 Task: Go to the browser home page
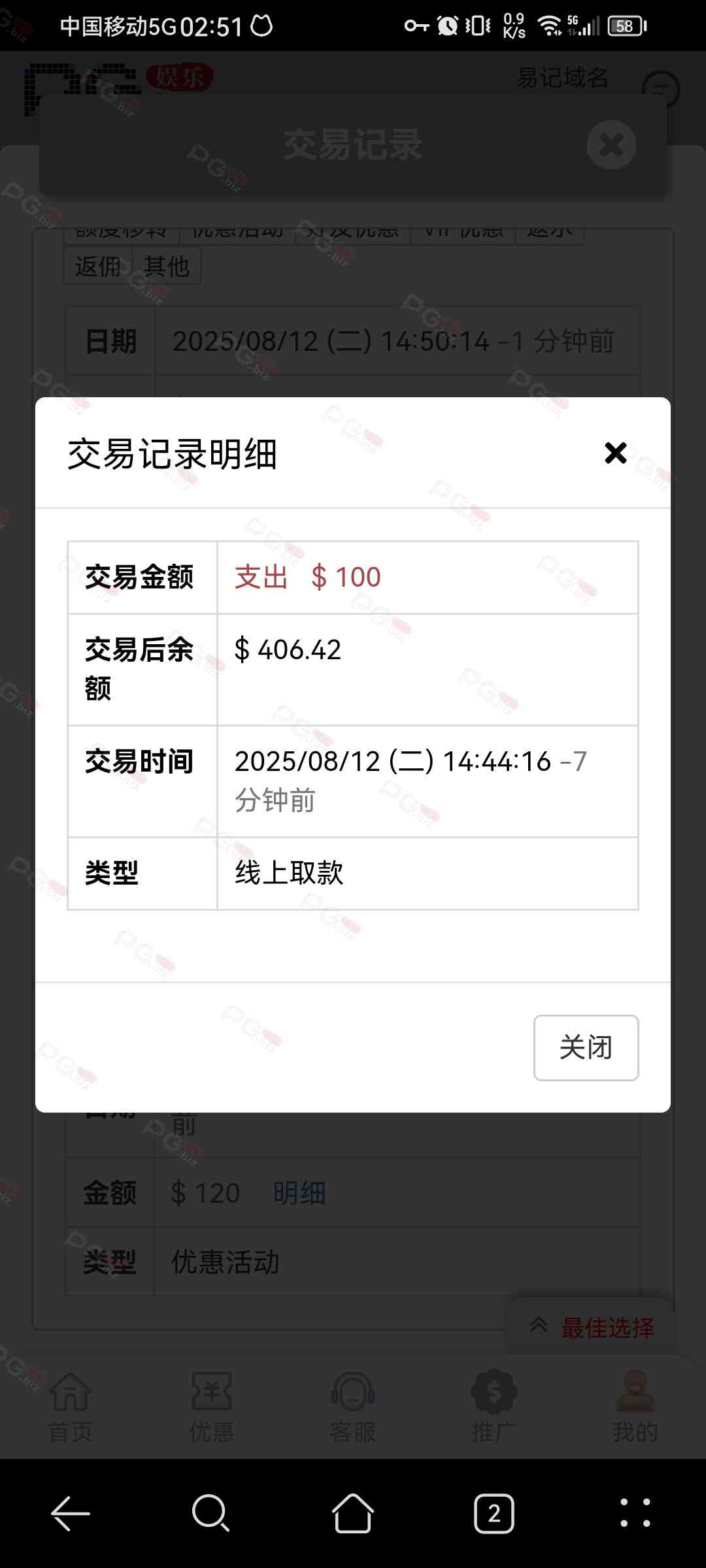[x=353, y=1513]
